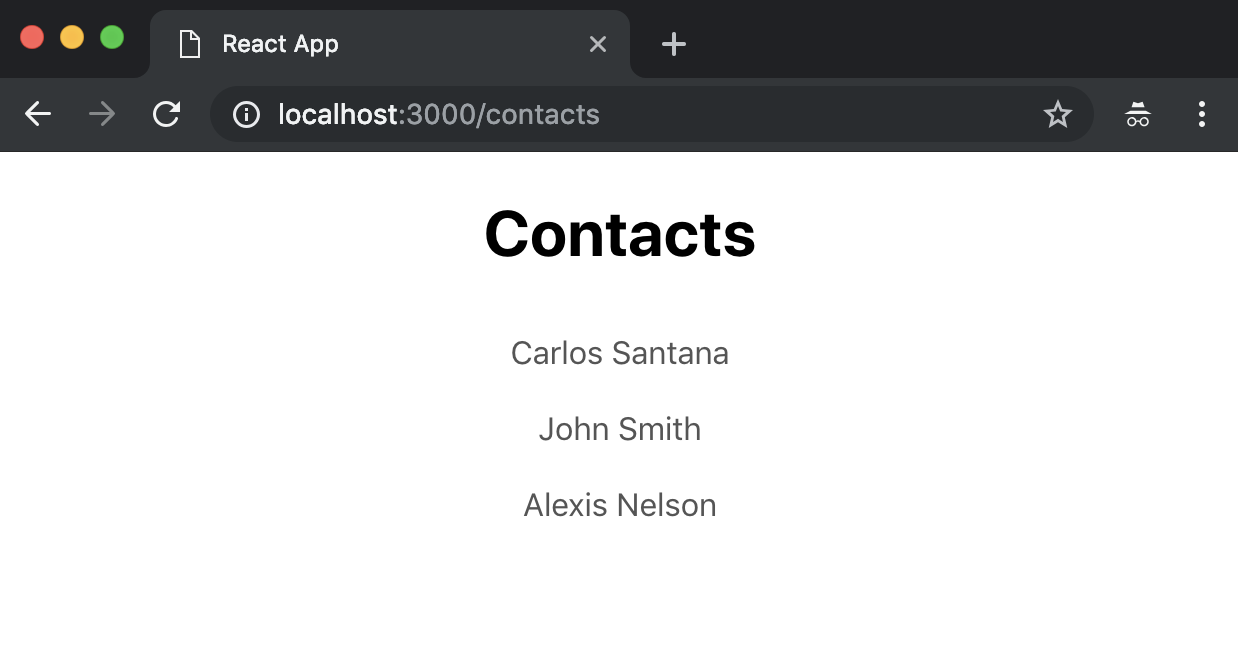Close the window with the red button
This screenshot has width=1238, height=664.
pos(32,37)
